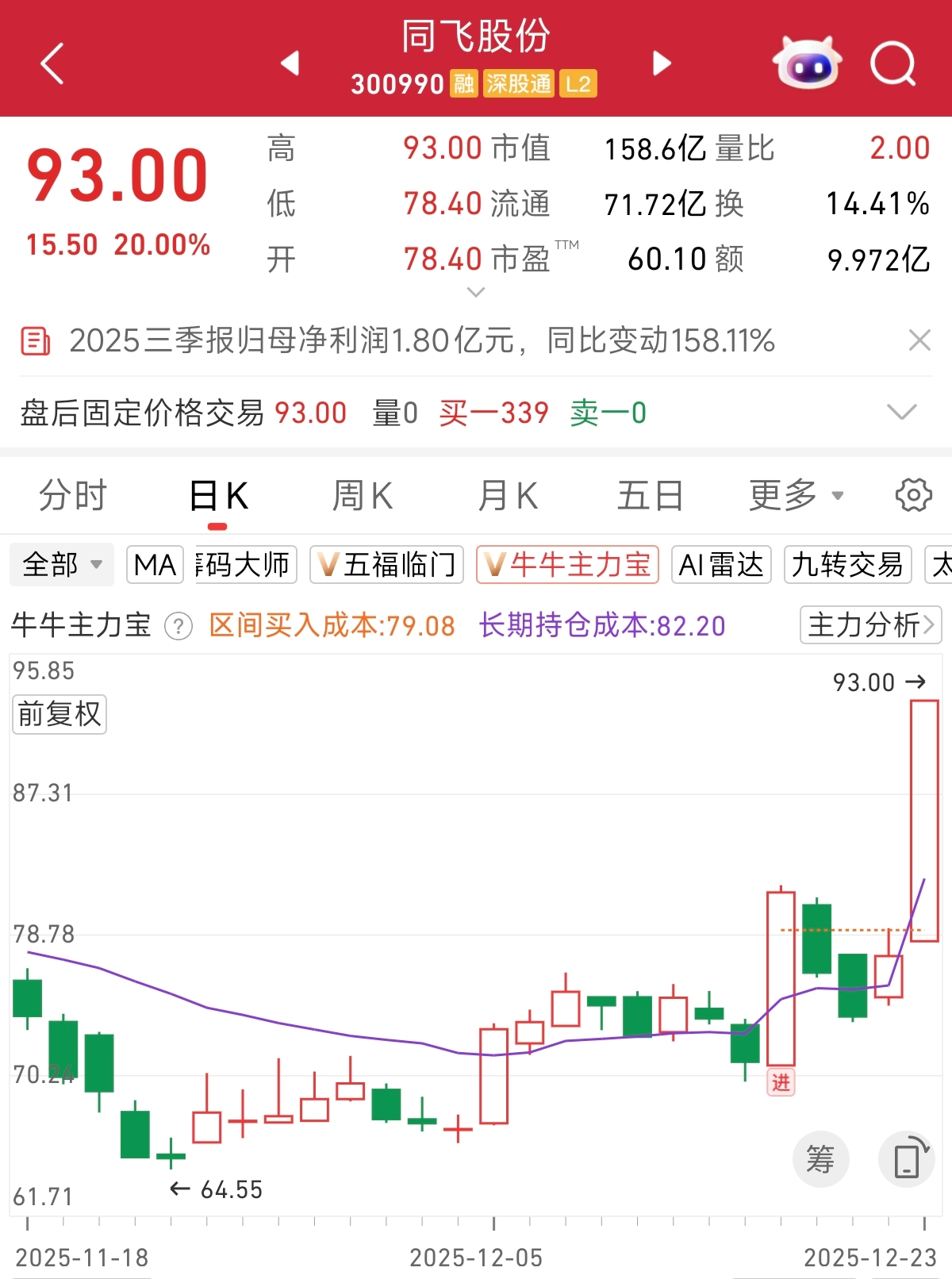952x1279 pixels.
Task: Show the 月K chart
Action: tap(508, 496)
